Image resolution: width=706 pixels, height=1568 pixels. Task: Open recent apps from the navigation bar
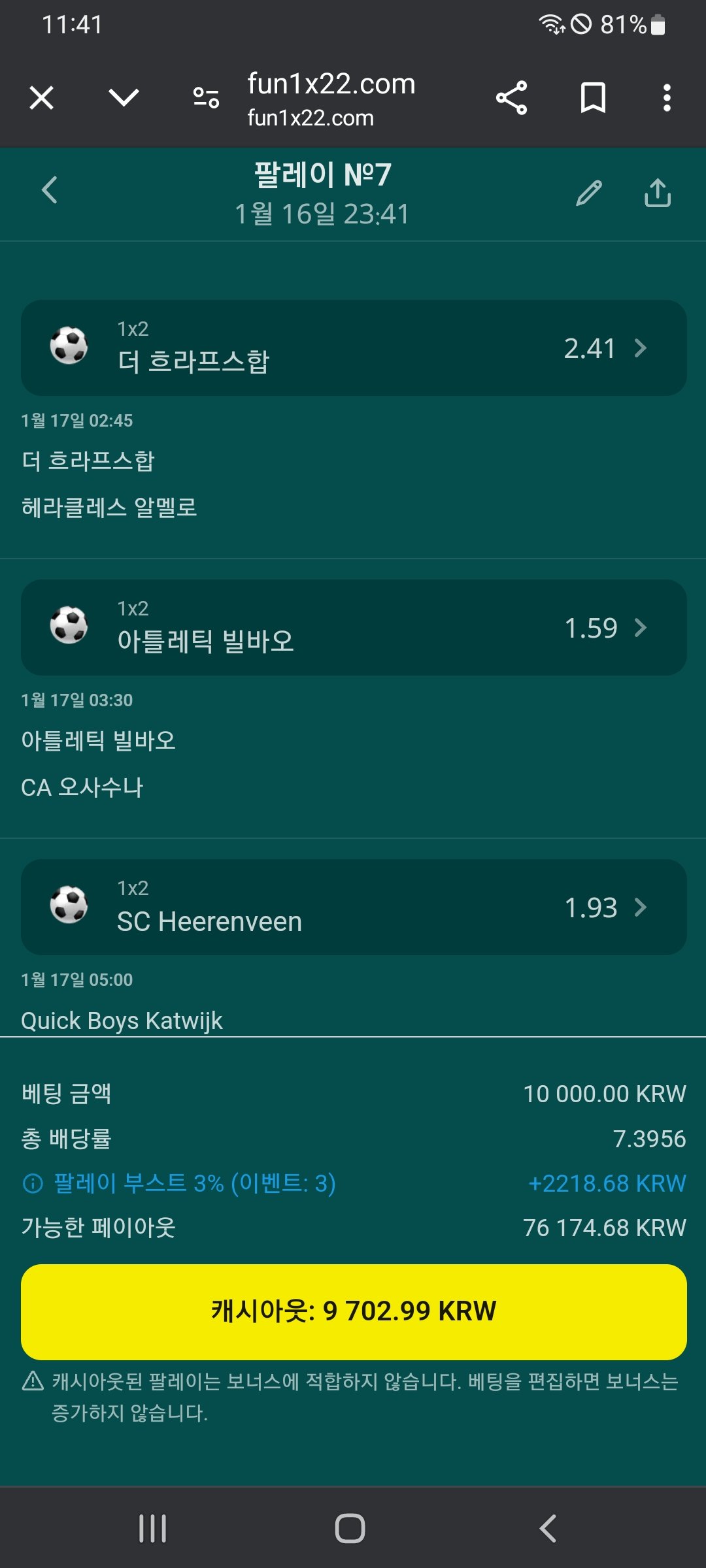[153, 1529]
